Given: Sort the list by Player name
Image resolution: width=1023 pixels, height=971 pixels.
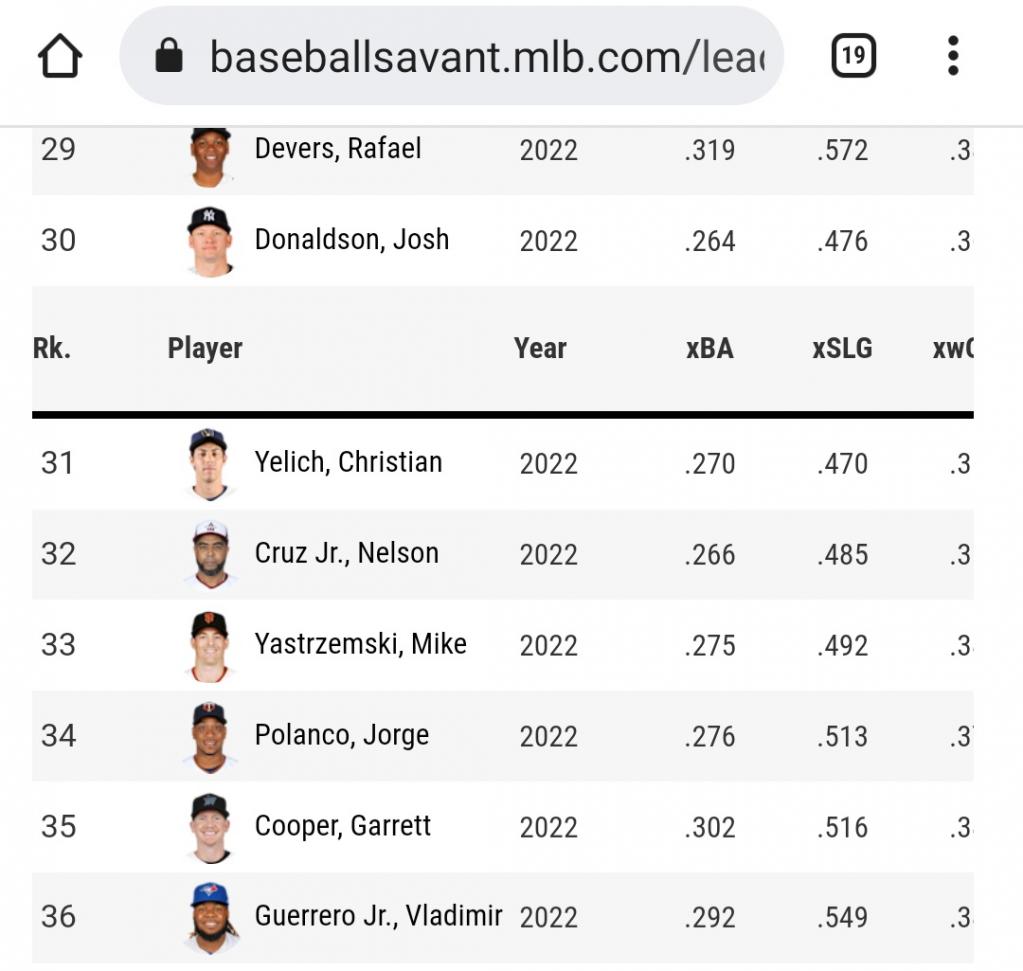Looking at the screenshot, I should coord(205,348).
